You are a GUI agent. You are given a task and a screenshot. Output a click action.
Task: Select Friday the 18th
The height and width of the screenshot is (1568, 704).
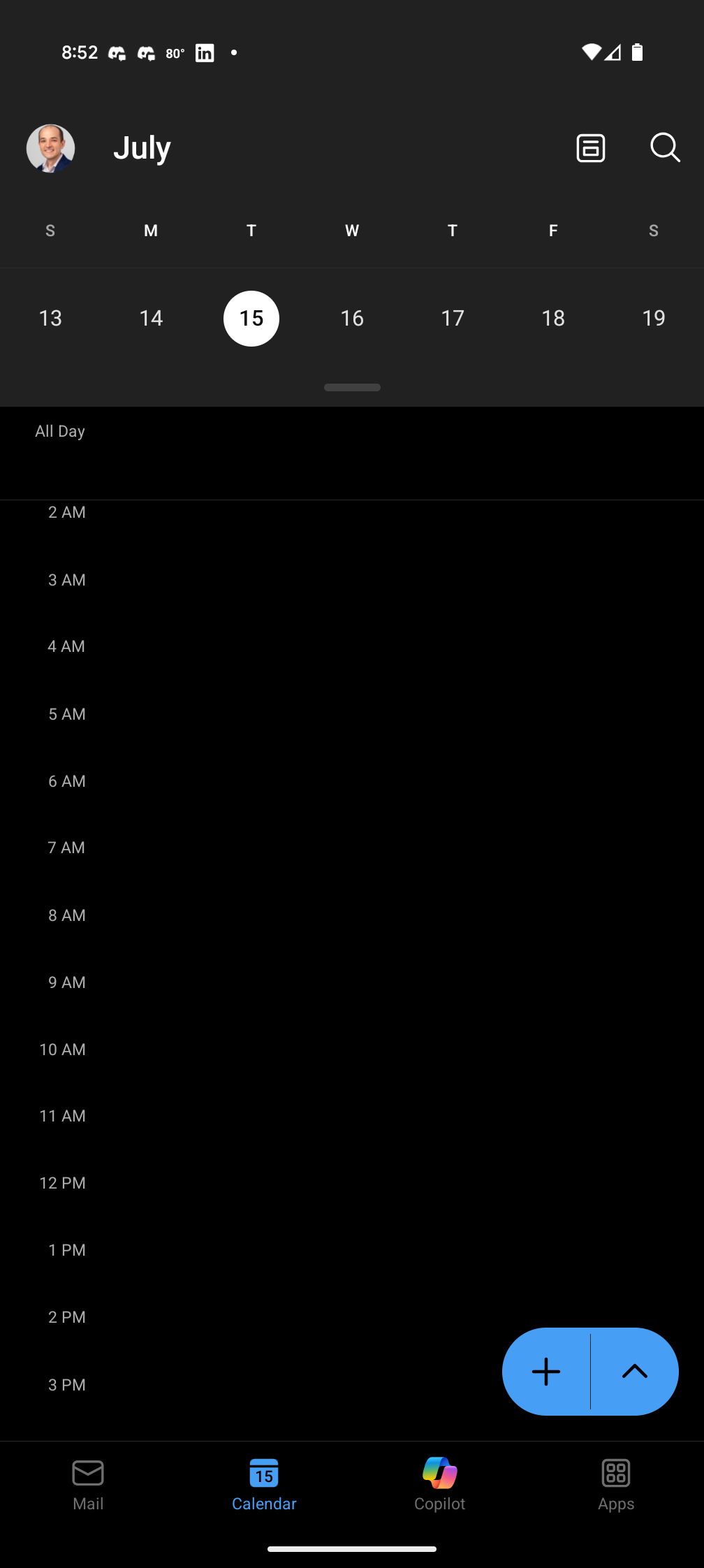coord(553,319)
